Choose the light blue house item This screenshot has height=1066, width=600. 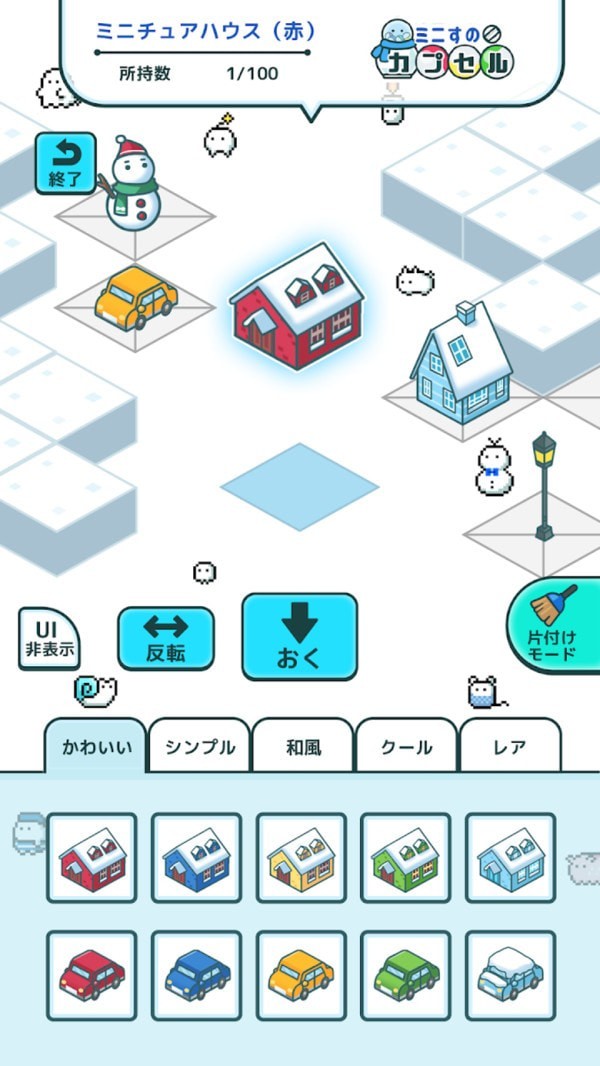510,858
